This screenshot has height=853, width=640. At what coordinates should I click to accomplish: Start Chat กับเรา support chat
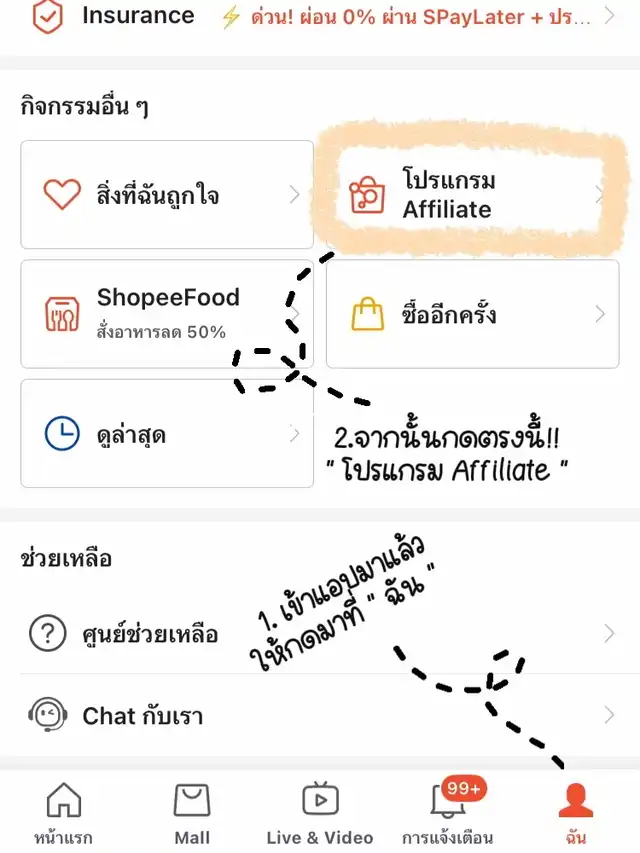(320, 715)
